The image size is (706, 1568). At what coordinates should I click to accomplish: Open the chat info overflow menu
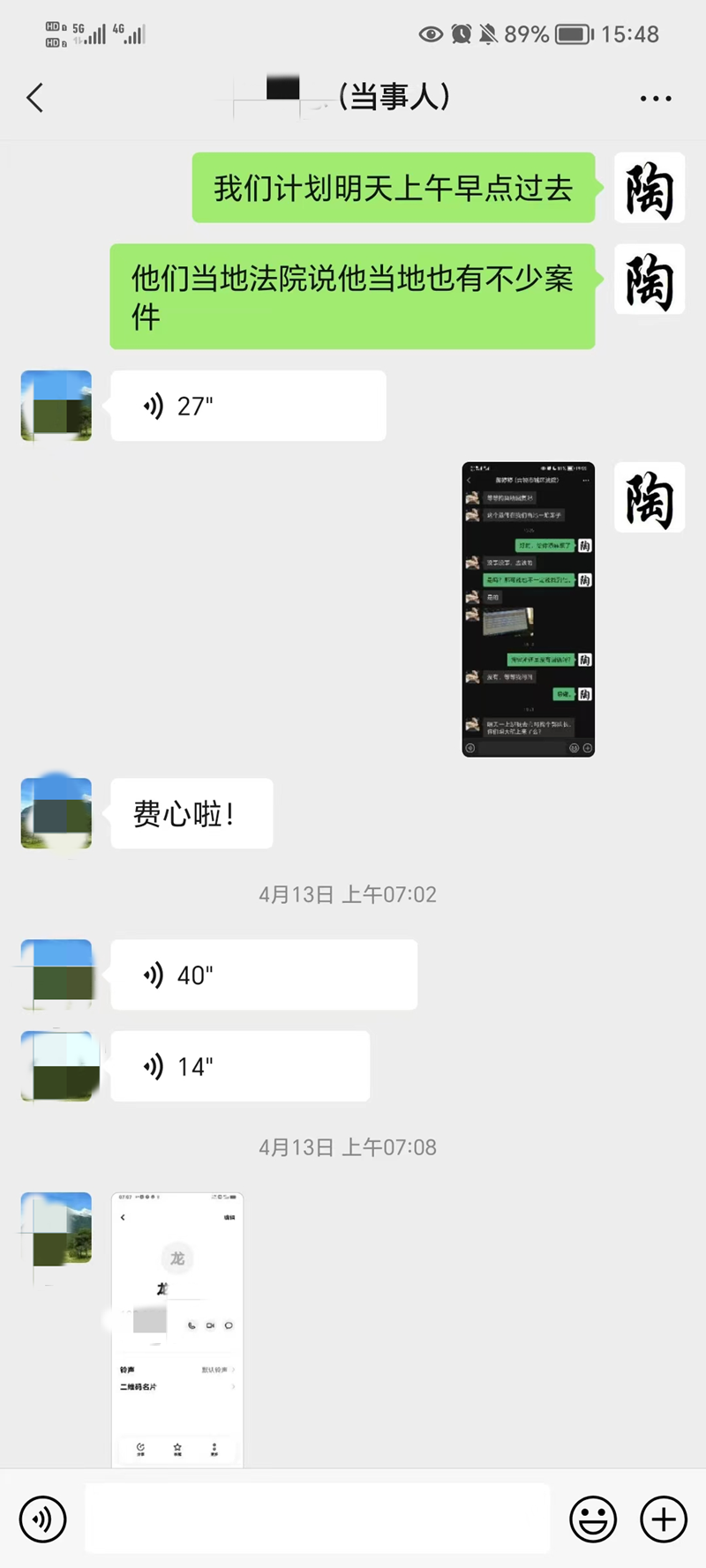[x=655, y=98]
